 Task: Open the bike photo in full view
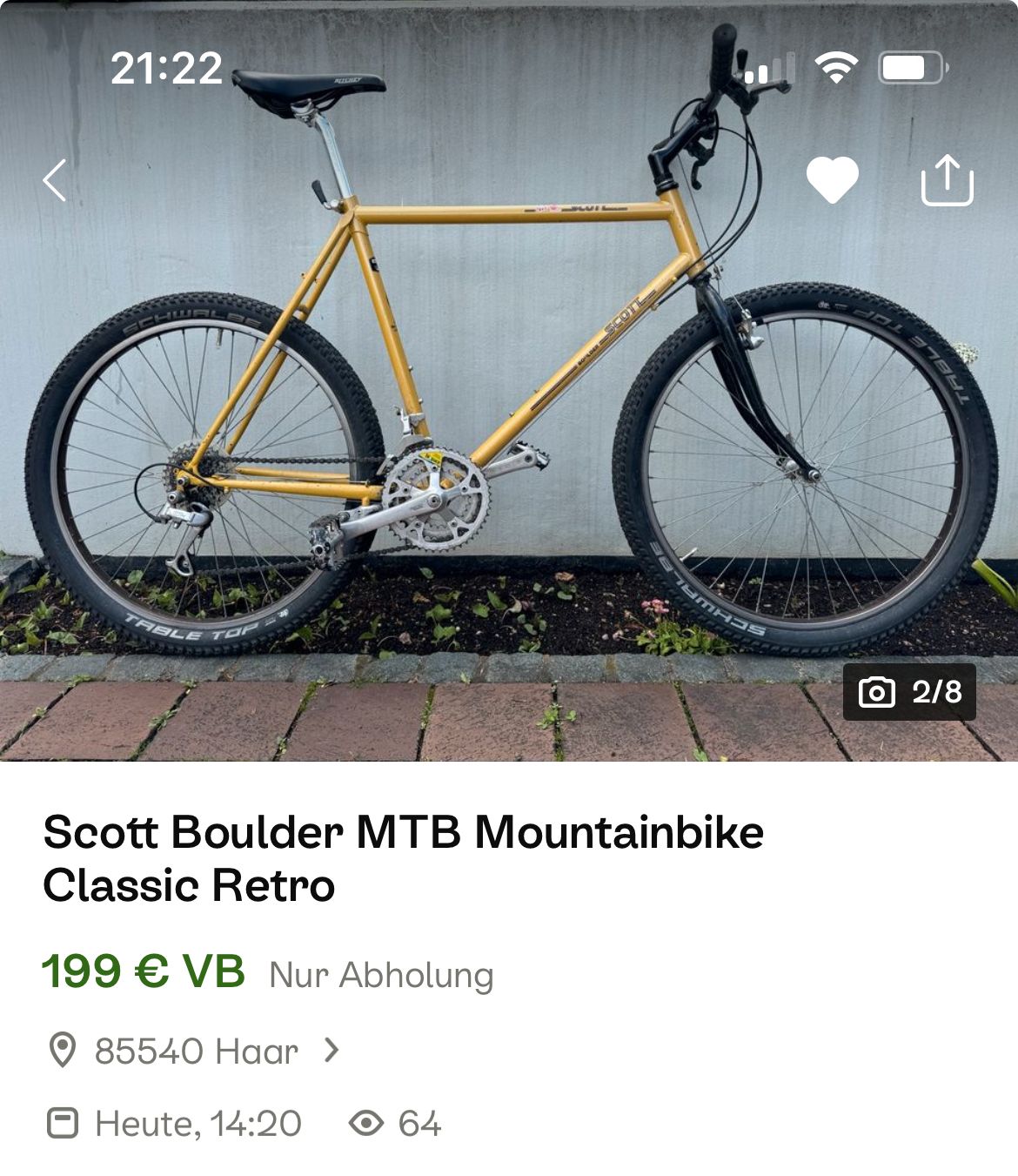[509, 418]
